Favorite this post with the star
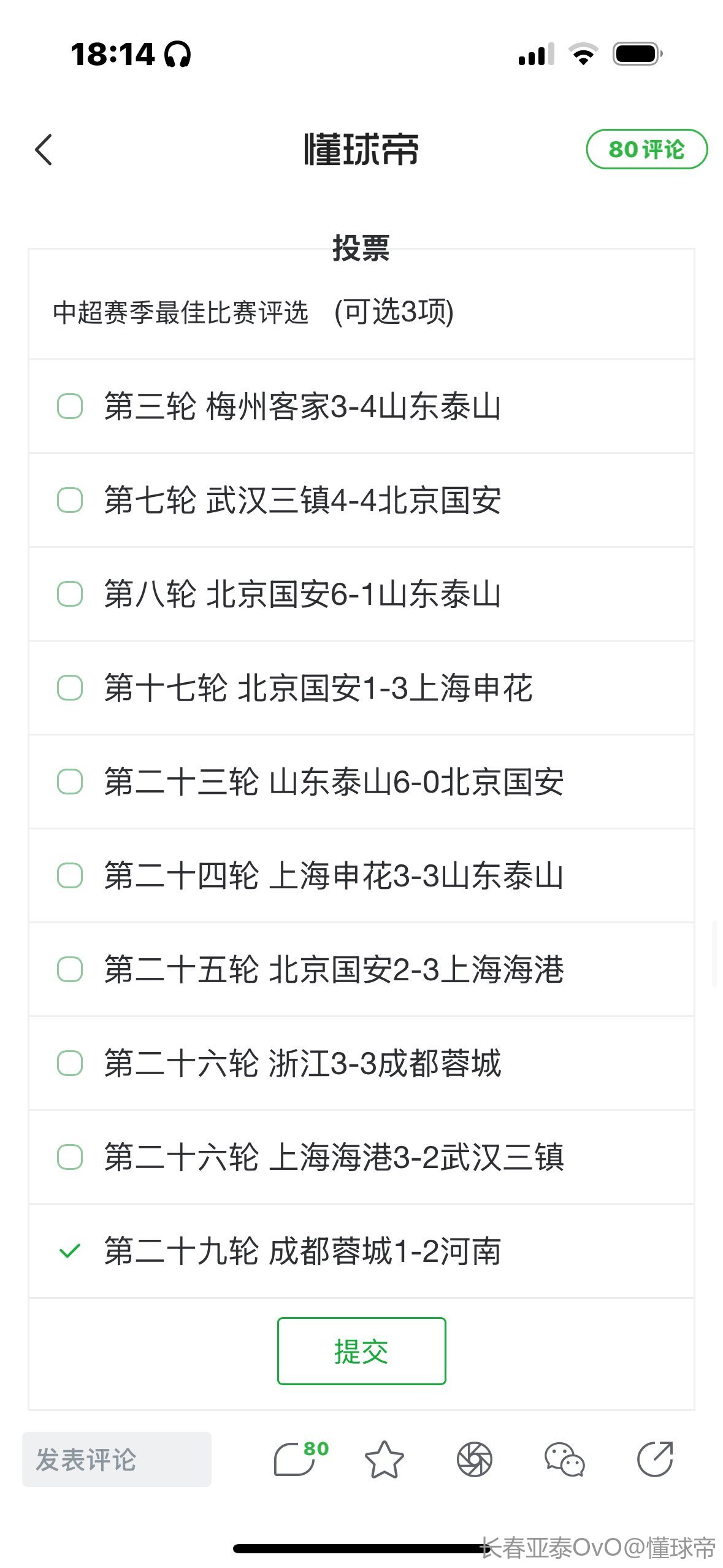Image resolution: width=723 pixels, height=1568 pixels. pos(384,1459)
